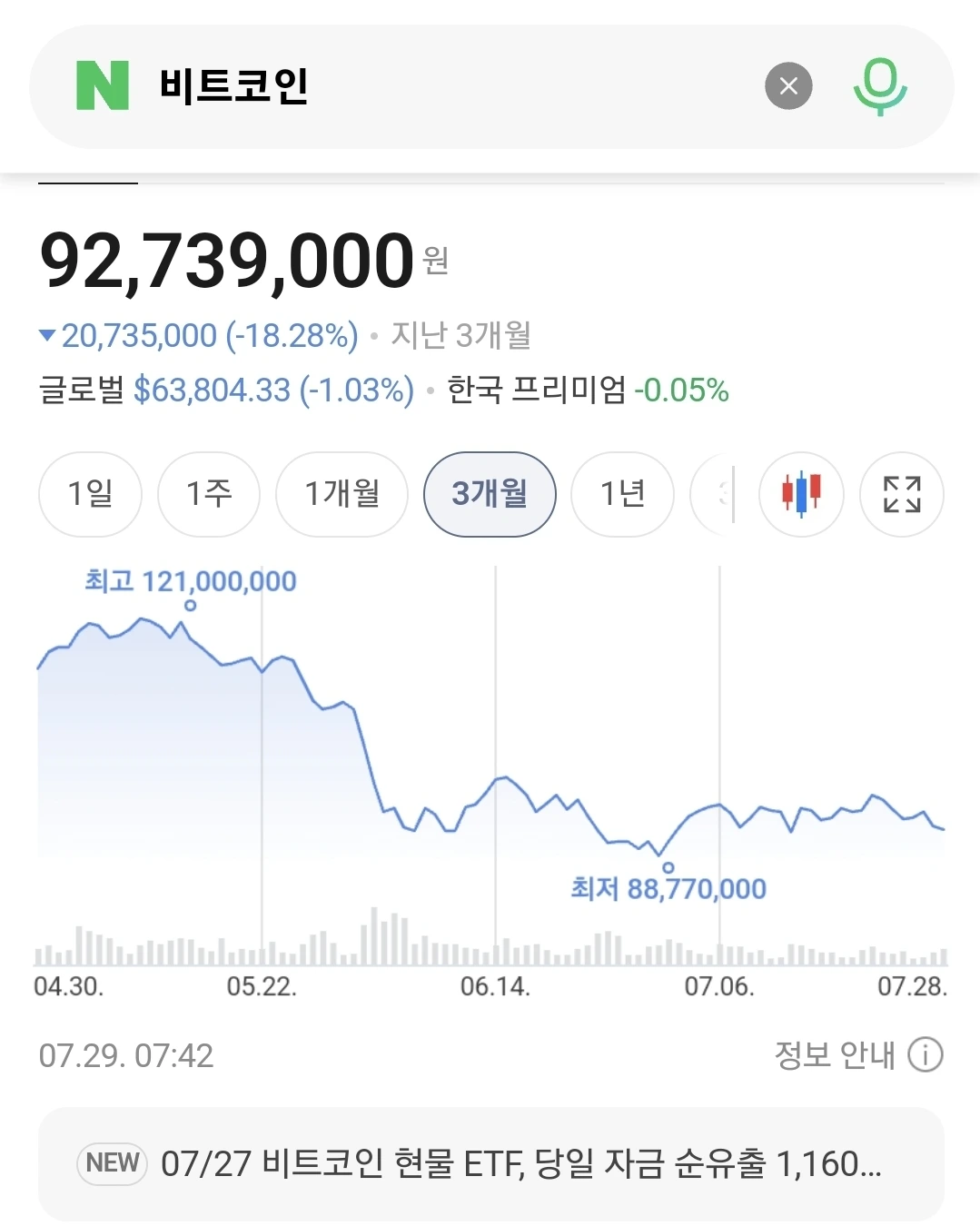The height and width of the screenshot is (1226, 980).
Task: Show the 1개월 chart
Action: tap(342, 494)
